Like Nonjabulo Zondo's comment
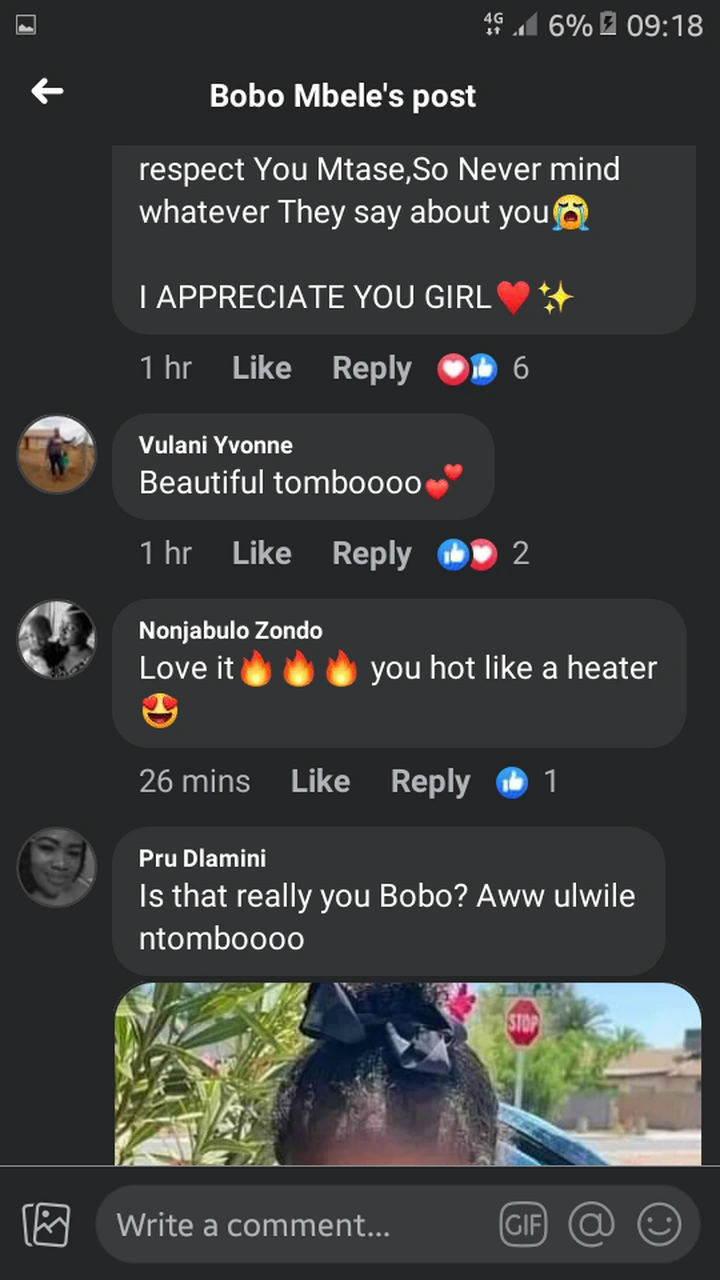 [320, 781]
